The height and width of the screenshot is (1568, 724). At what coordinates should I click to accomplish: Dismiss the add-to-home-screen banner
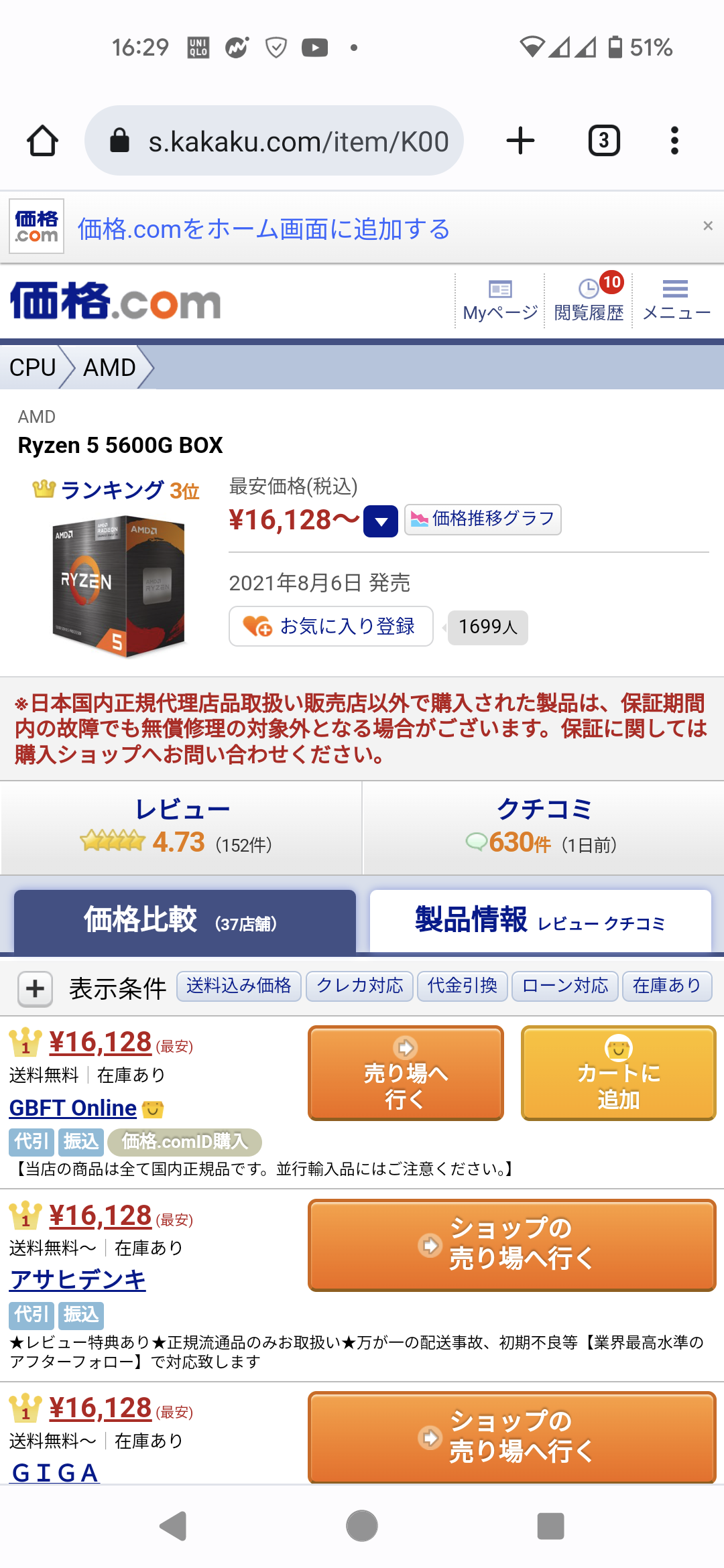click(x=707, y=226)
